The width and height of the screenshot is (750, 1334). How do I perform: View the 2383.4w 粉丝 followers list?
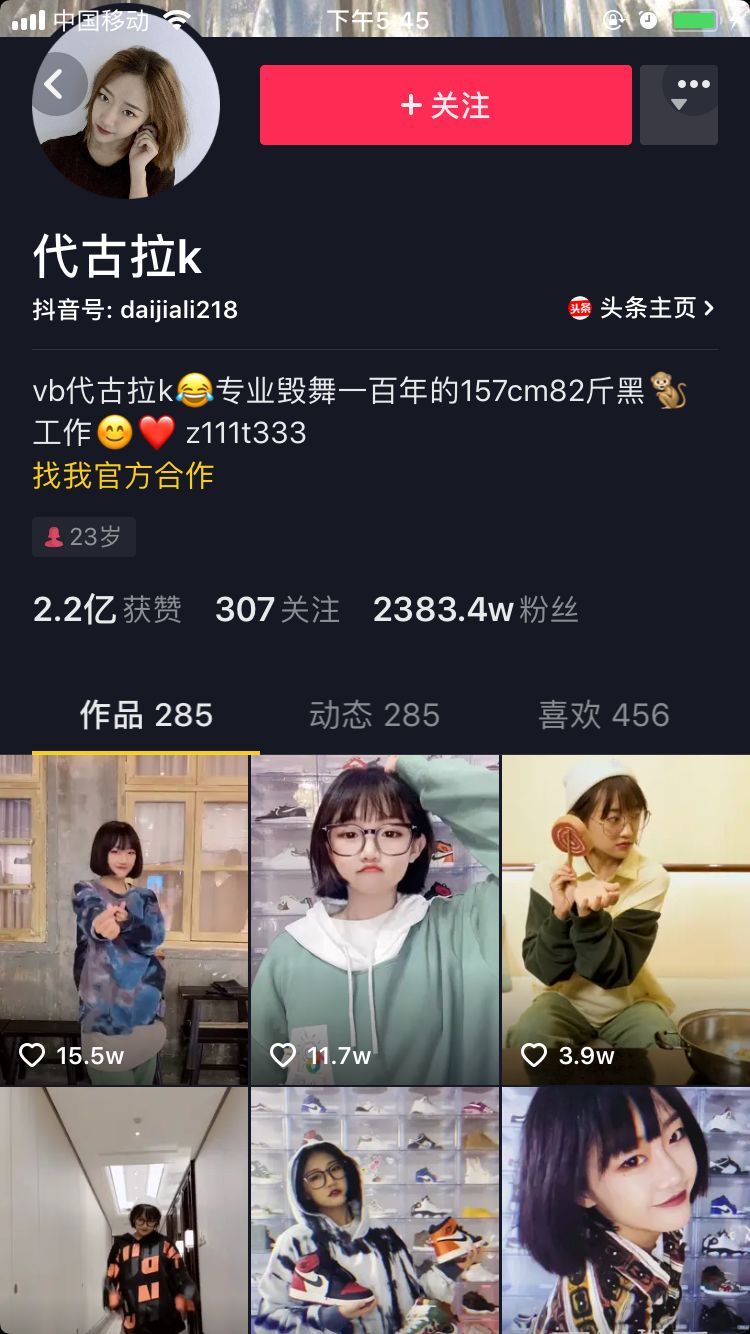coord(475,609)
